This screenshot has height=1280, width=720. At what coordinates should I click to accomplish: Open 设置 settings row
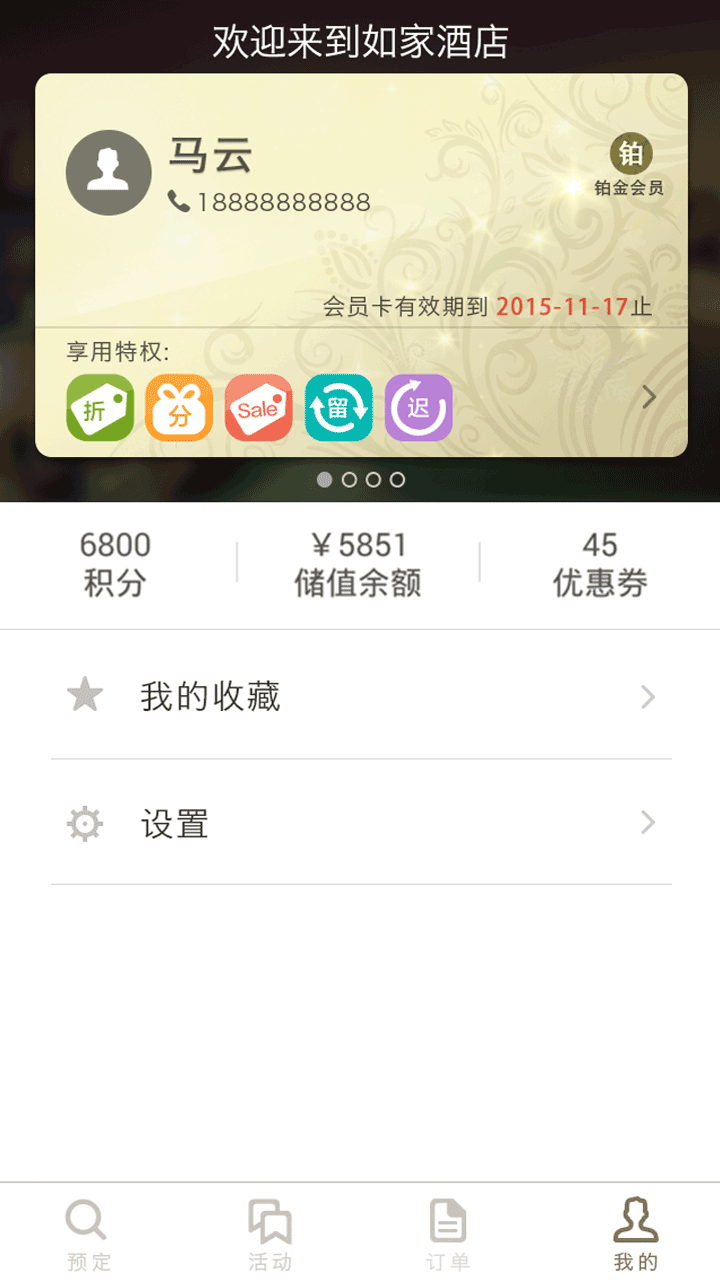pyautogui.click(x=360, y=823)
